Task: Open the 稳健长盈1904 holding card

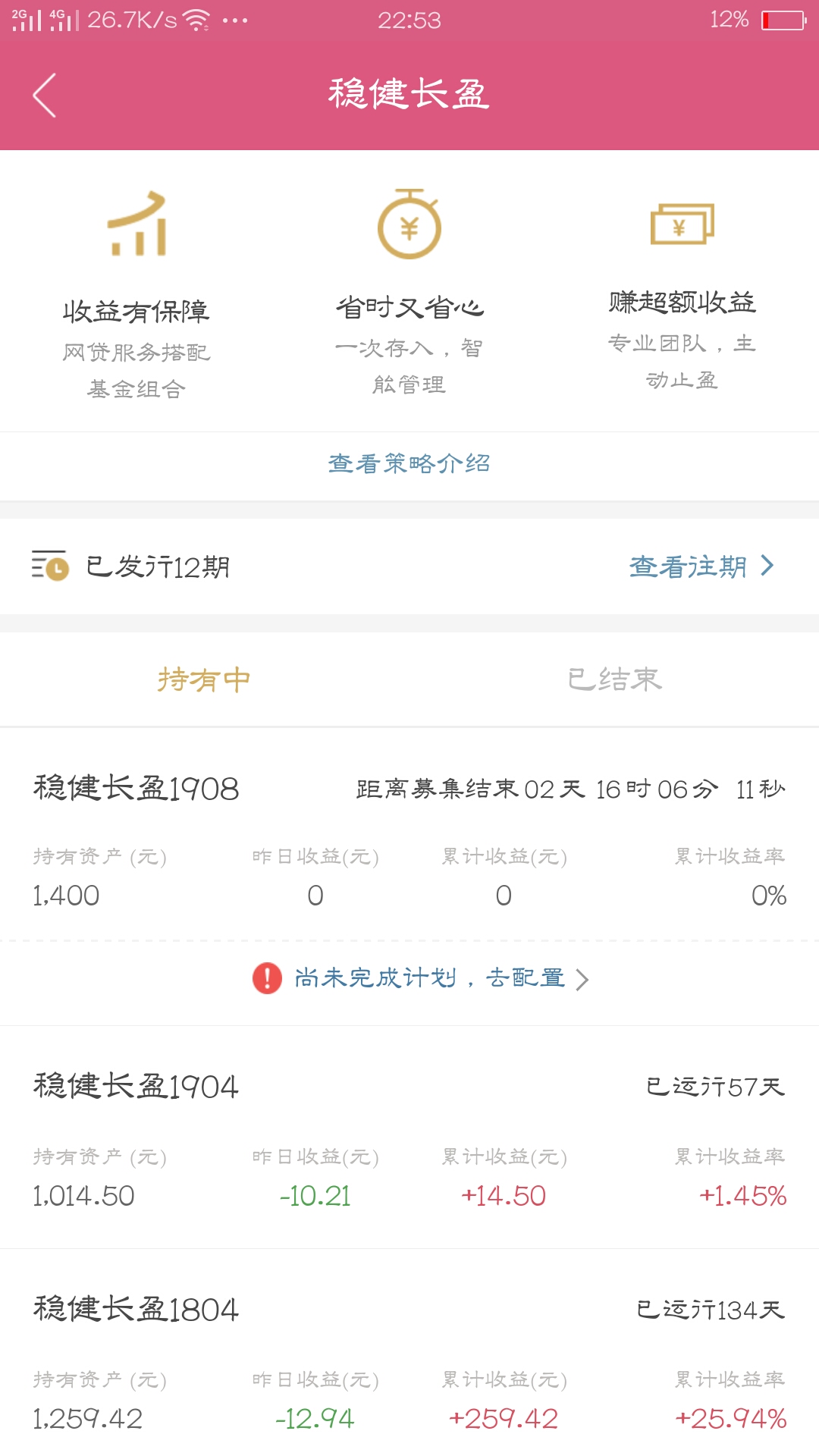Action: 409,1137
